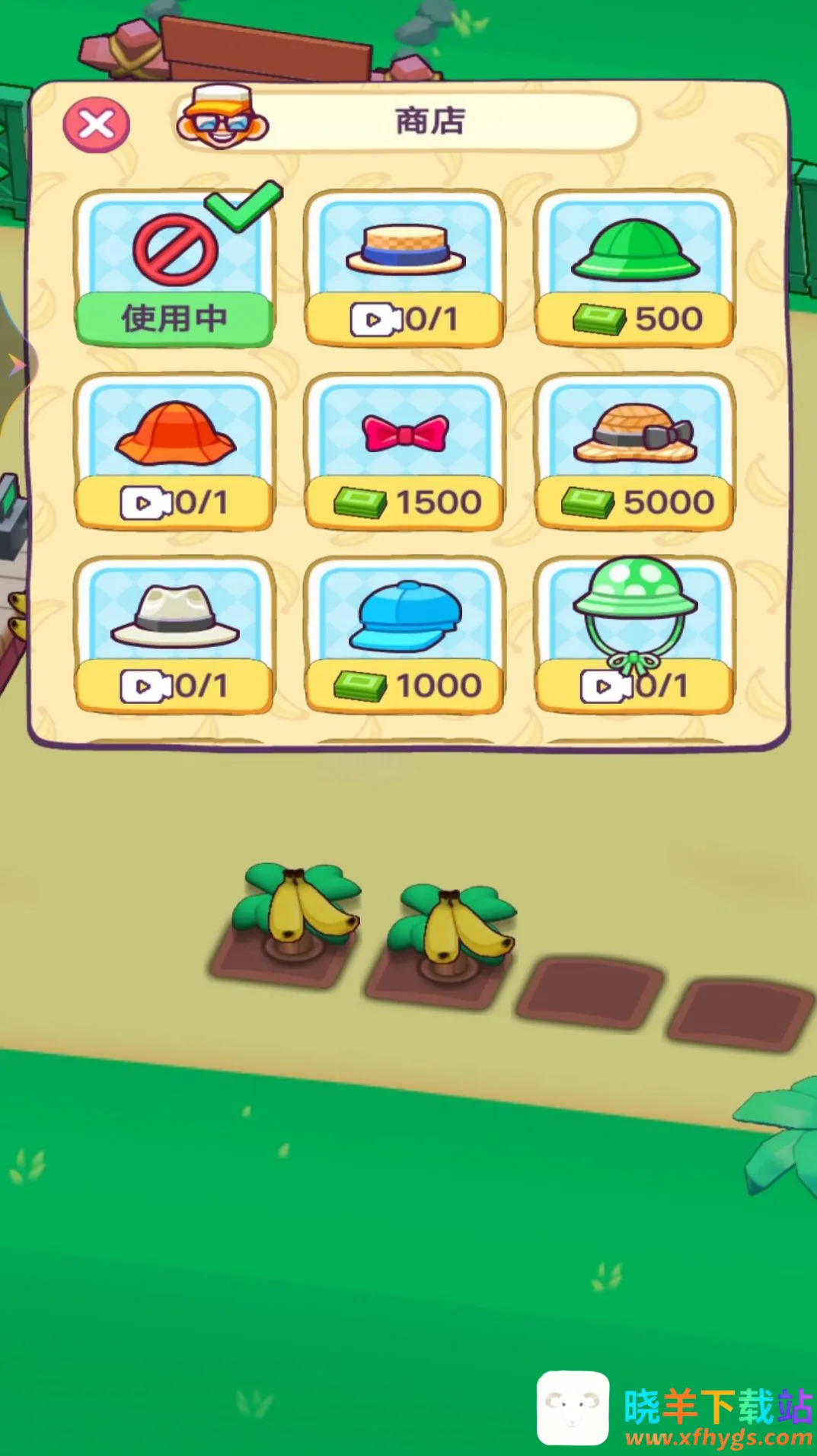Unlock the blue-band straw boater hat via video

[x=404, y=319]
